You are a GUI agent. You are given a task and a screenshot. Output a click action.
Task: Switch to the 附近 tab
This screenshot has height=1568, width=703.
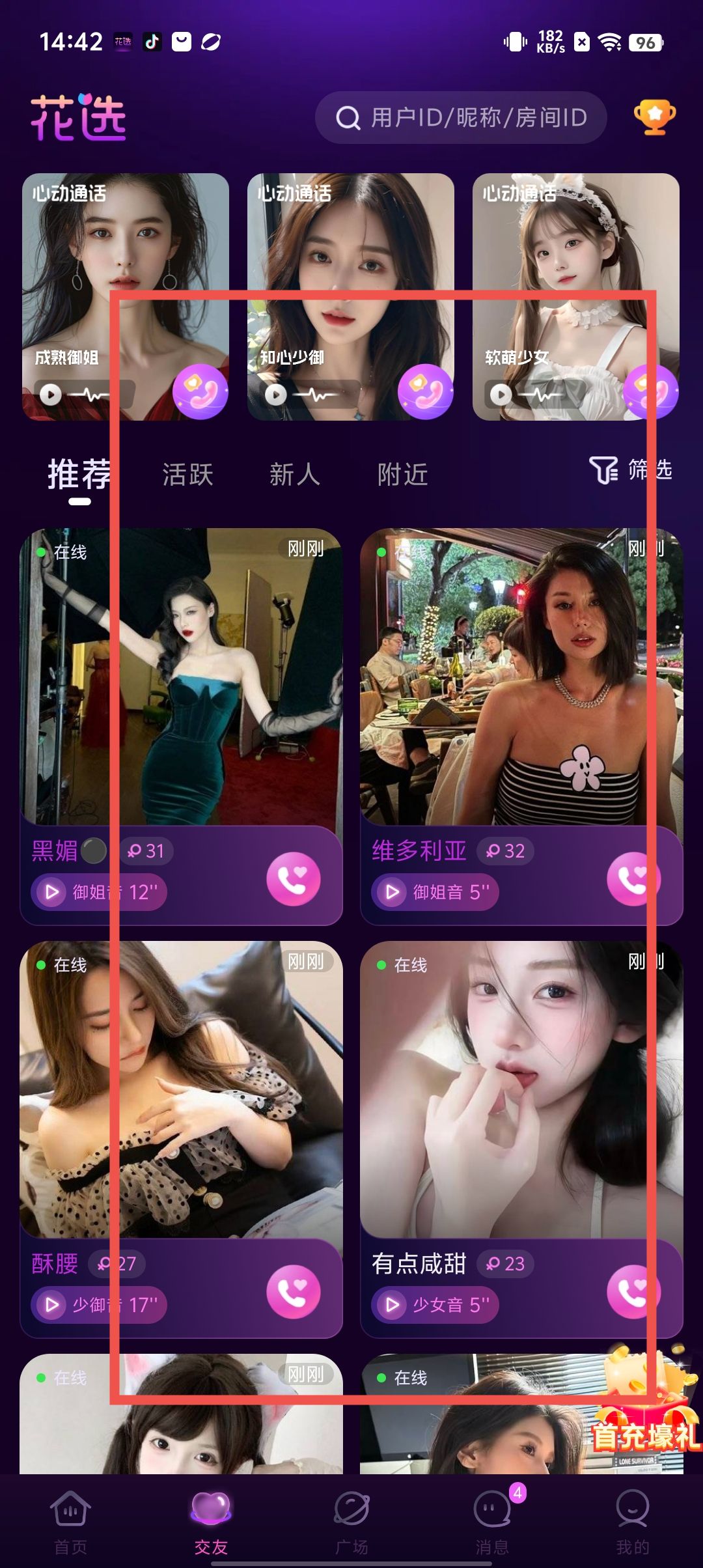point(402,475)
